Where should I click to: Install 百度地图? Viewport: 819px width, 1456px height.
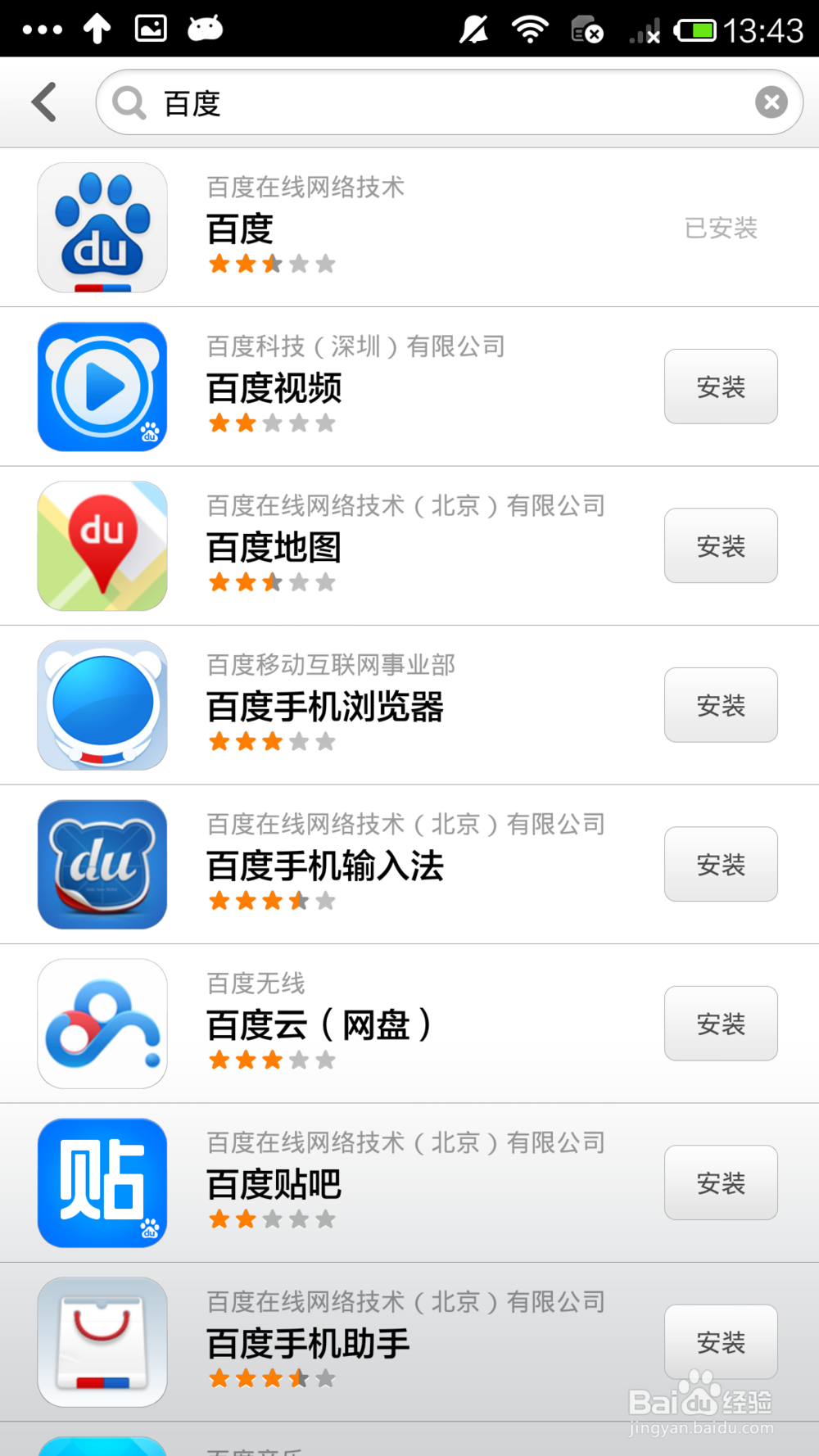(721, 545)
